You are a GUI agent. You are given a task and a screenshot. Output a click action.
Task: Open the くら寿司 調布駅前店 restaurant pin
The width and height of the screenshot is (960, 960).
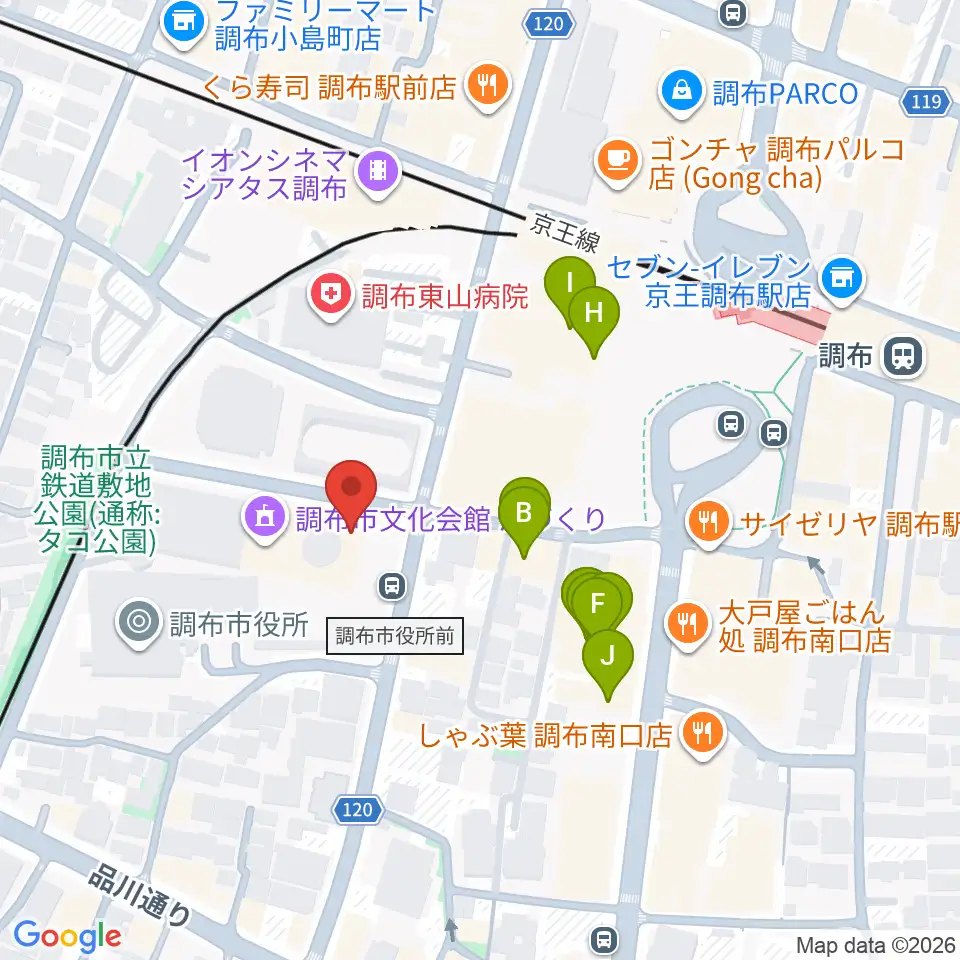coord(488,88)
